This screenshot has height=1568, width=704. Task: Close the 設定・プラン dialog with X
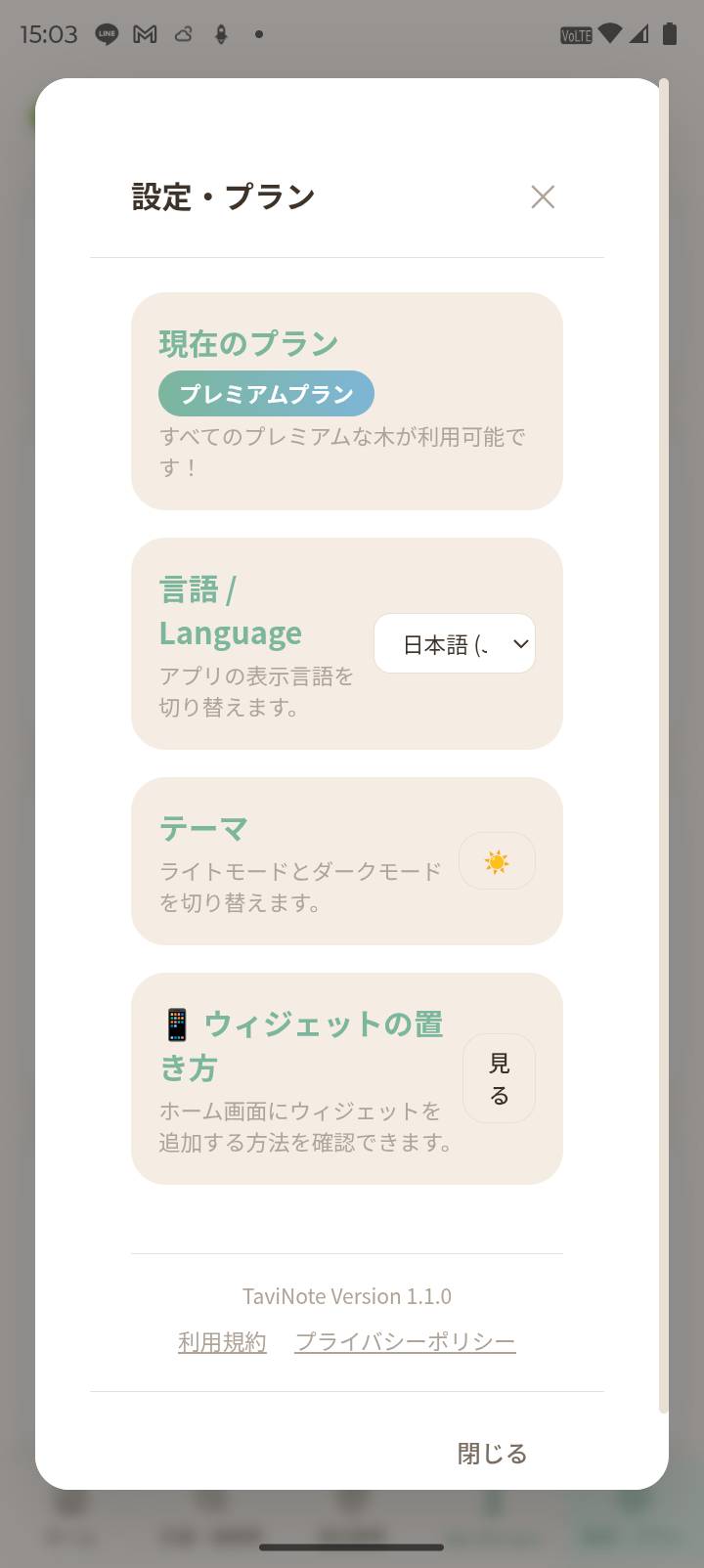tap(543, 196)
